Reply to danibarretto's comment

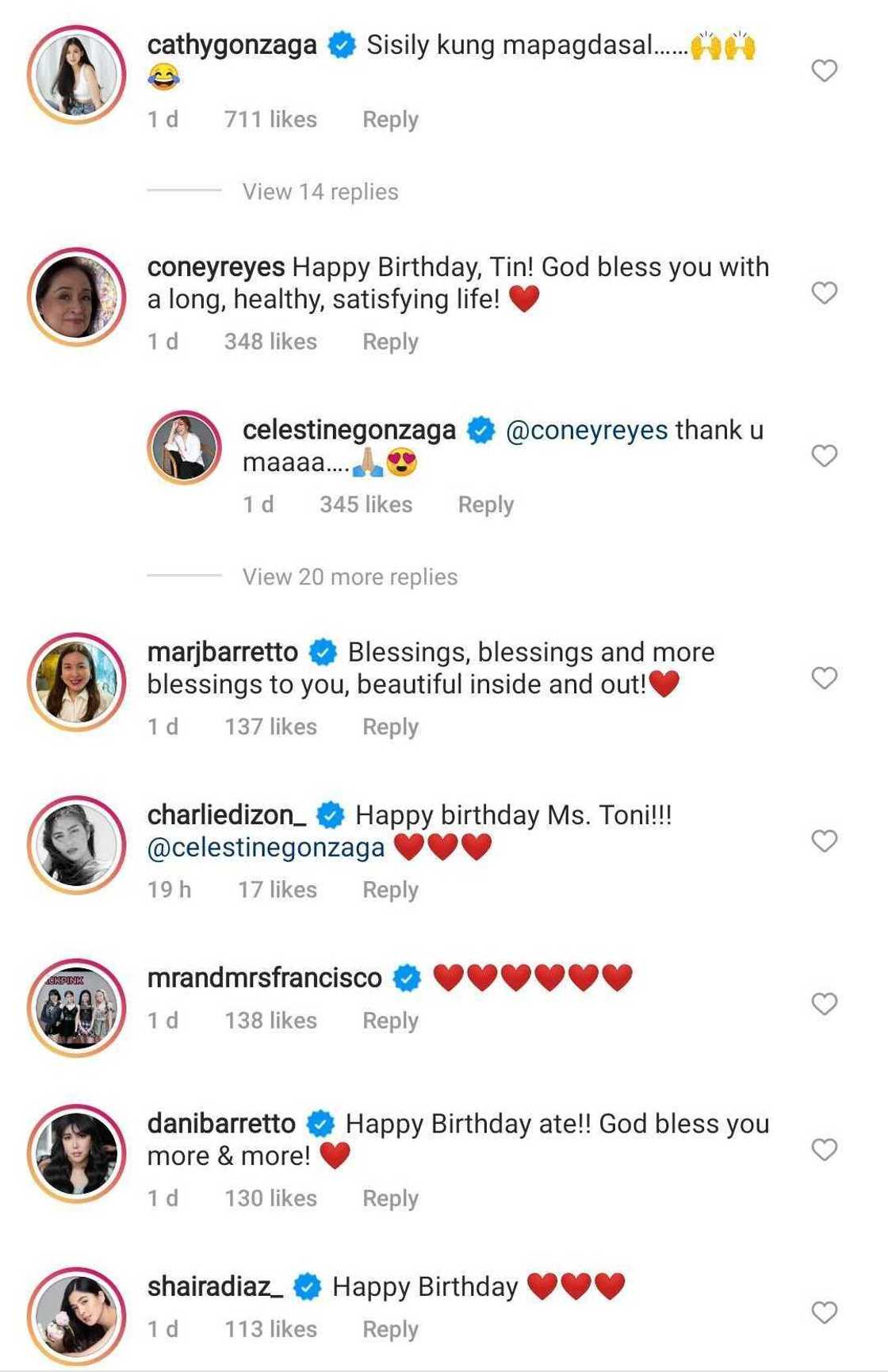pos(390,1198)
